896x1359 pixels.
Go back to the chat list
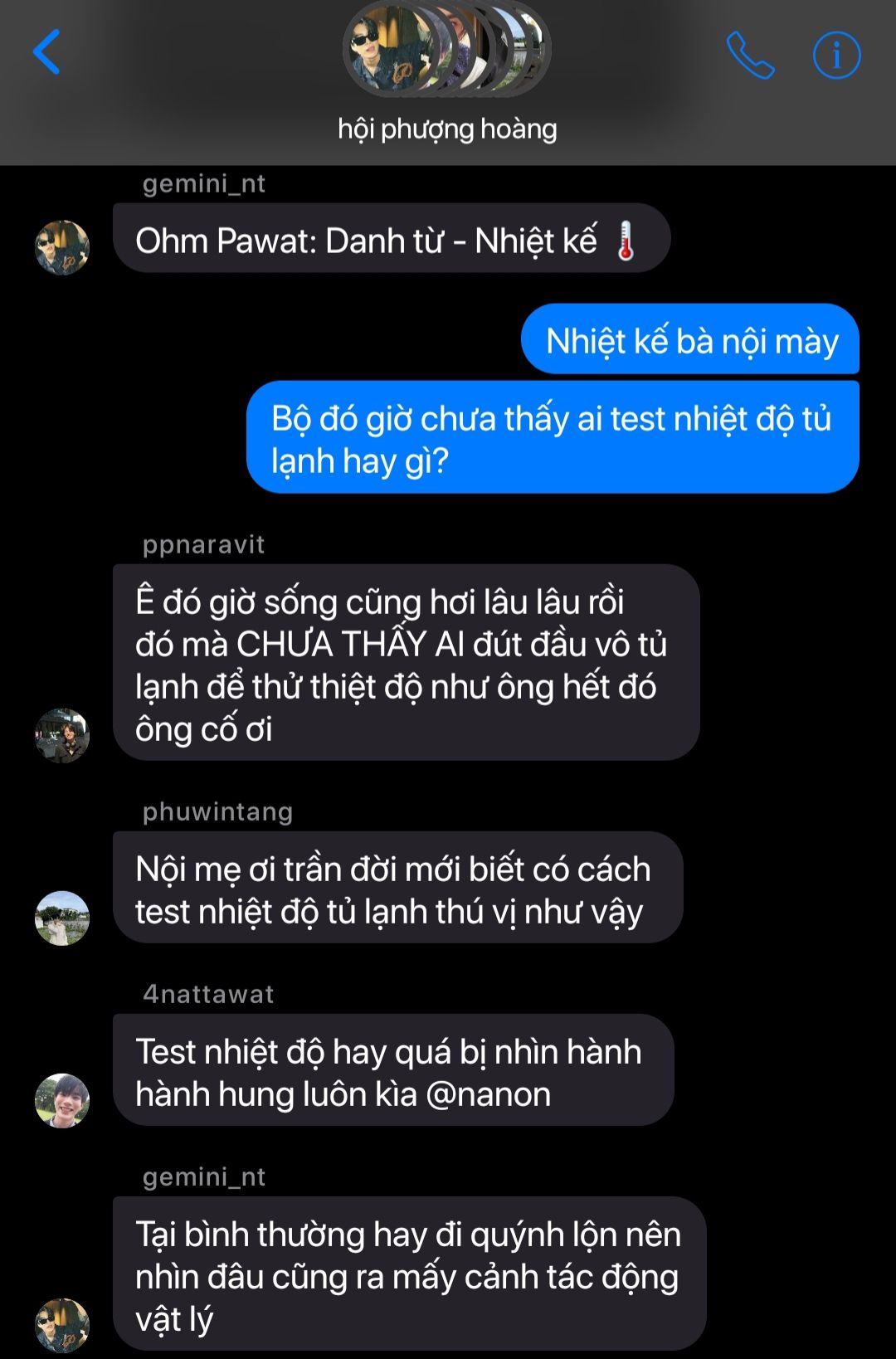tap(46, 52)
